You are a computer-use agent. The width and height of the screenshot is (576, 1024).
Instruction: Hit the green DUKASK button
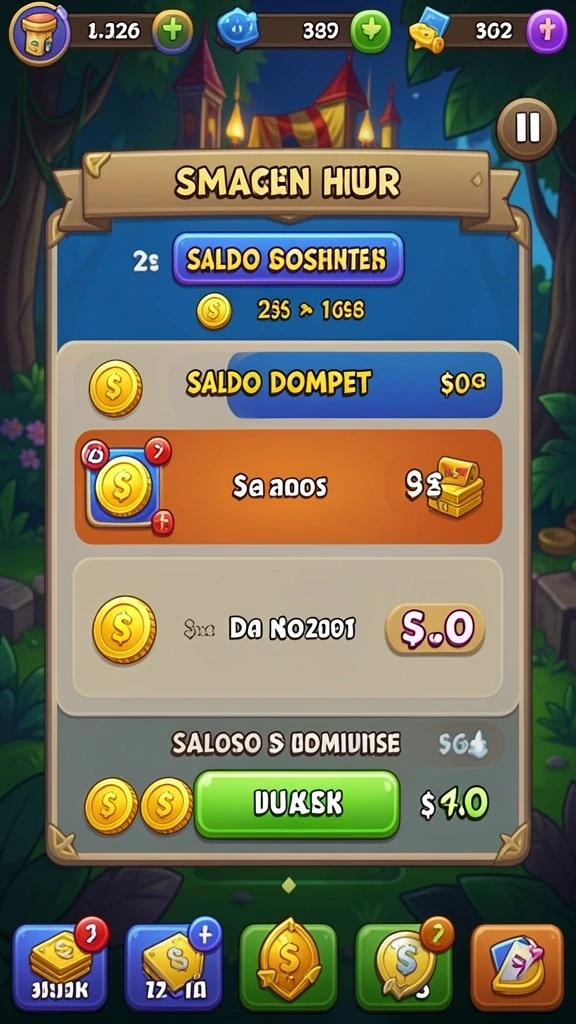(x=297, y=804)
